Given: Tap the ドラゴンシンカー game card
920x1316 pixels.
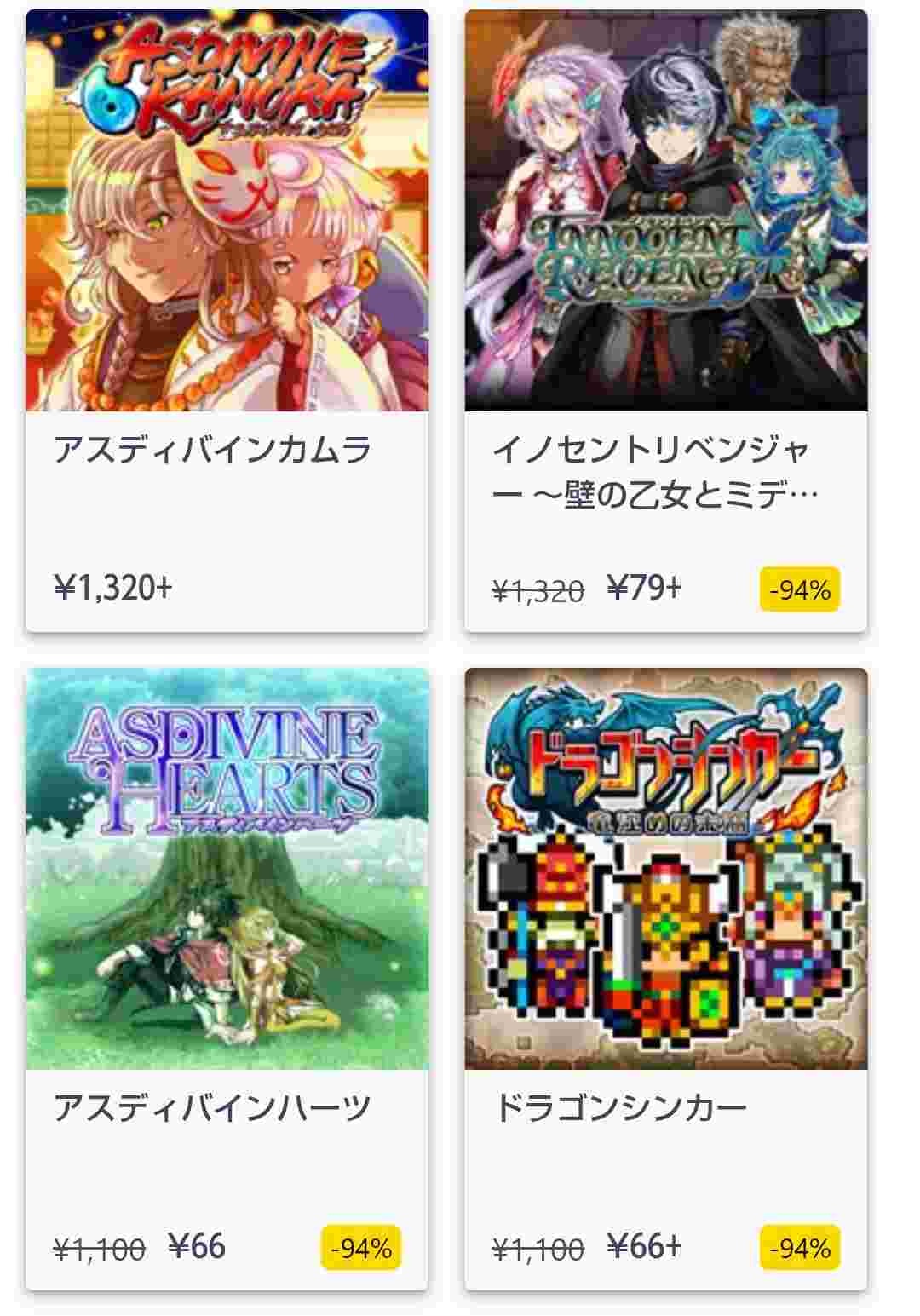Looking at the screenshot, I should [x=665, y=978].
